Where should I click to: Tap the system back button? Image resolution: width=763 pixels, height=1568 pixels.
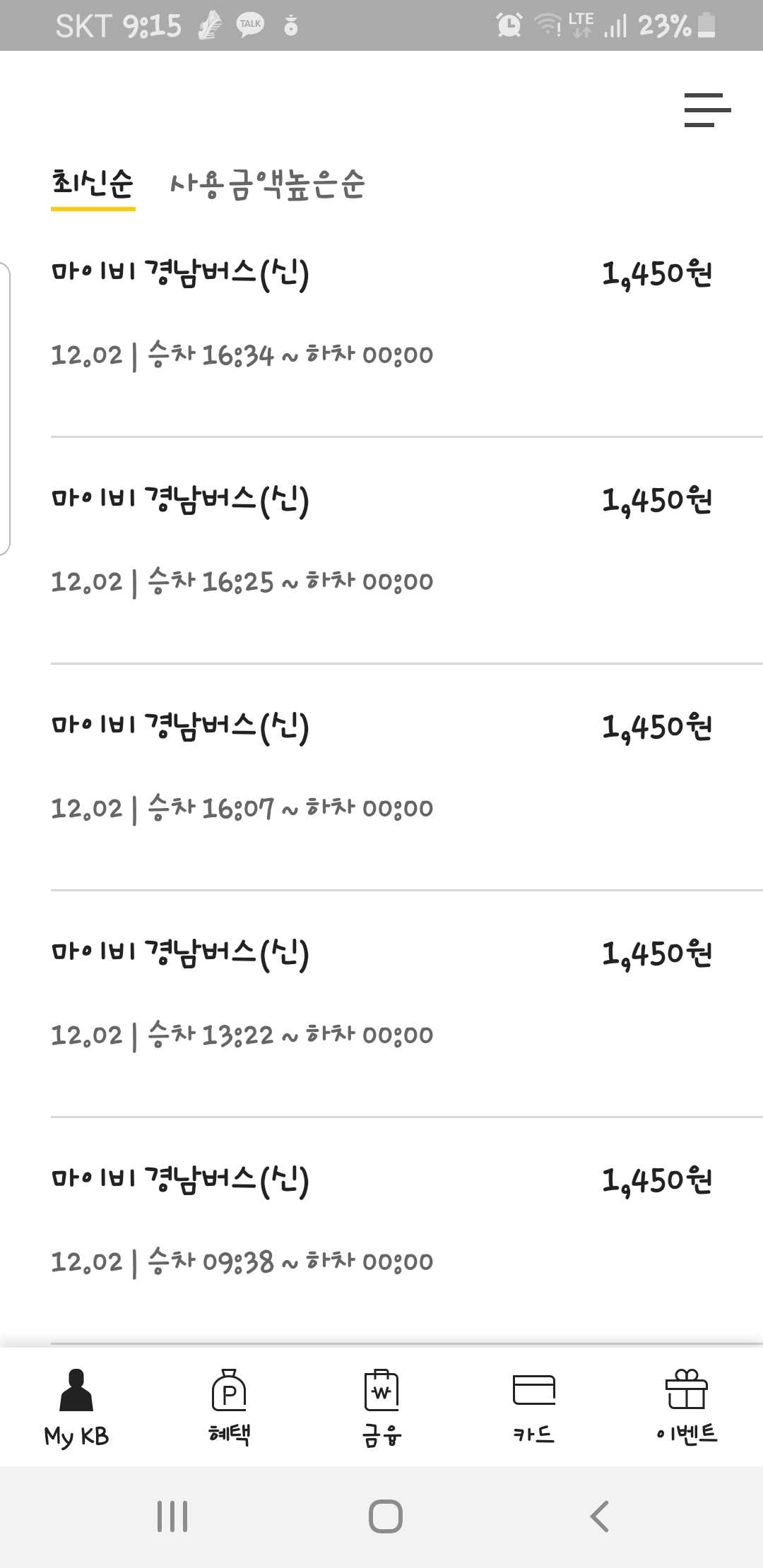tap(599, 1516)
